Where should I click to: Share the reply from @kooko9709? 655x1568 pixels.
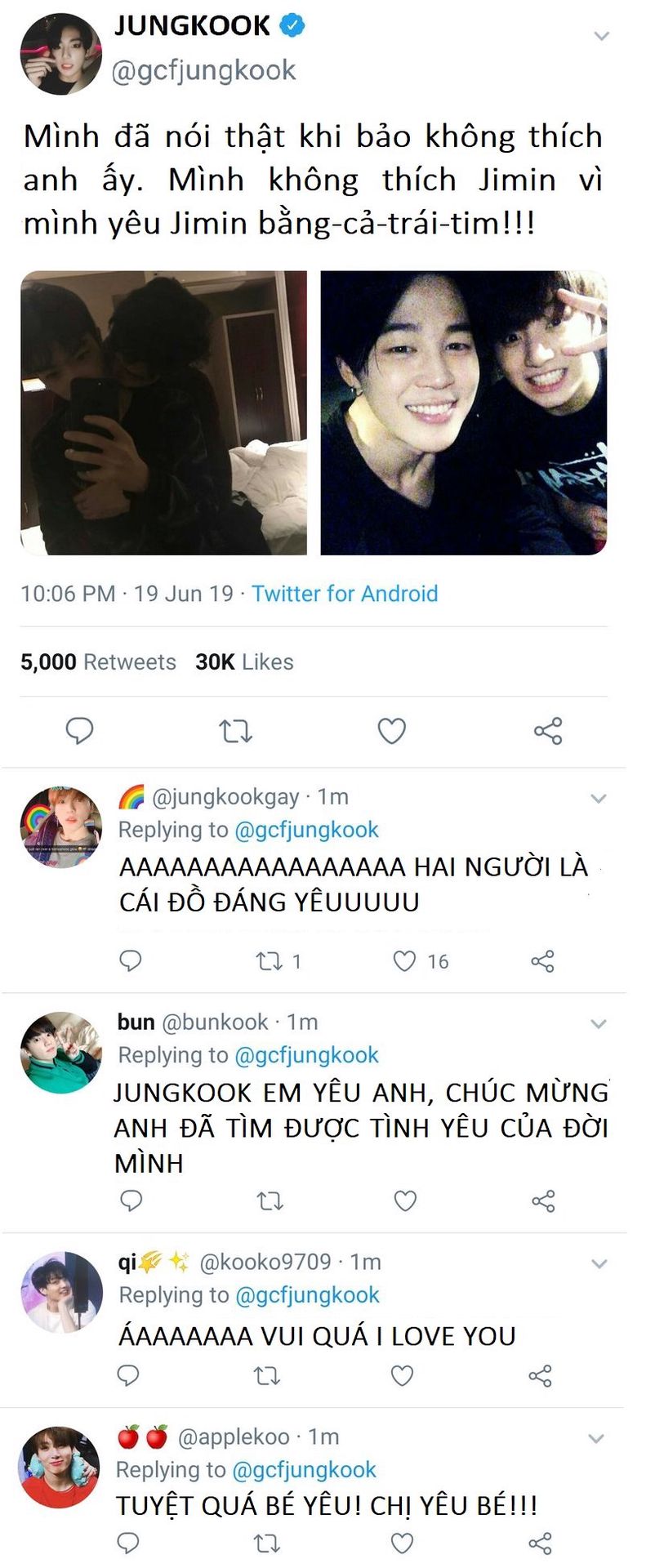click(x=541, y=1375)
